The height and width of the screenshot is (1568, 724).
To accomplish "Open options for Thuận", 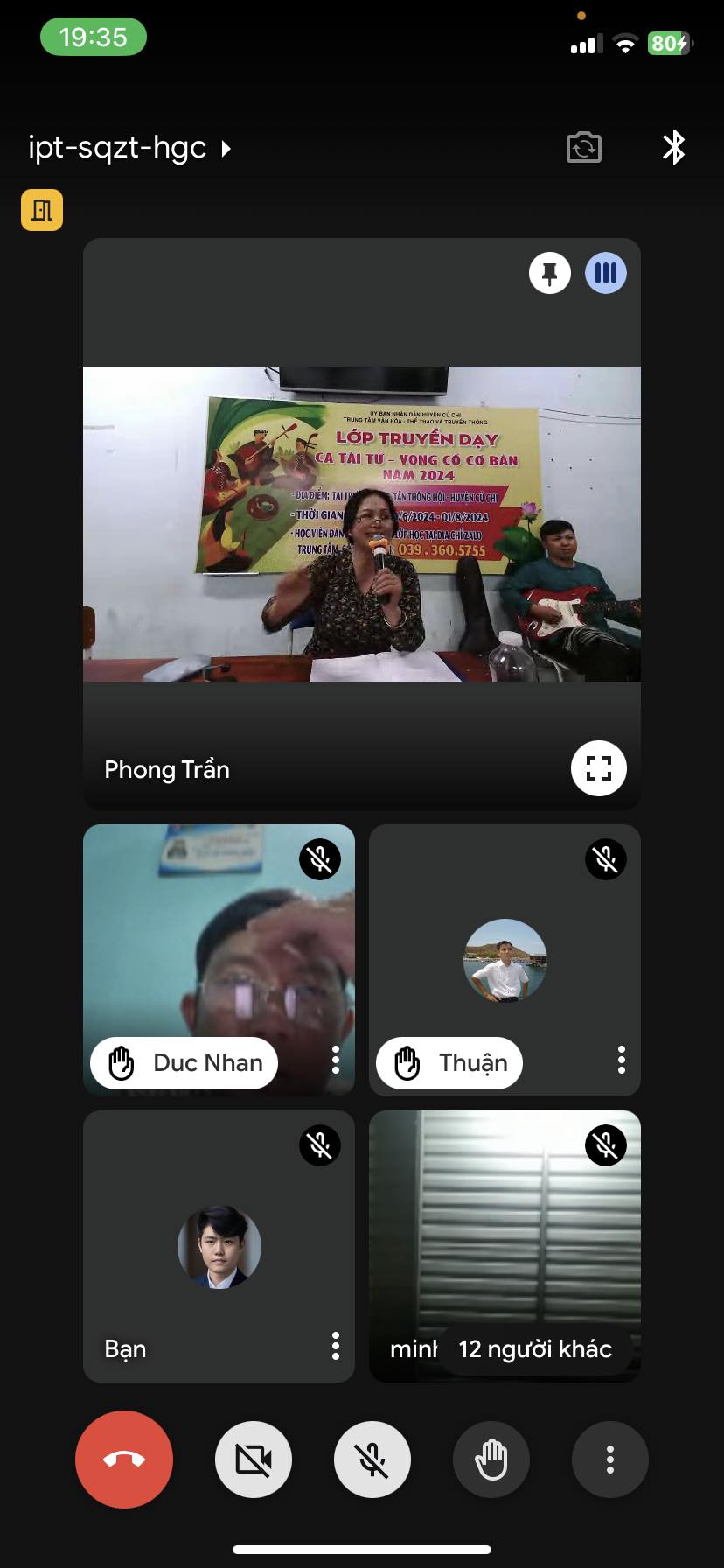I will tap(621, 1060).
